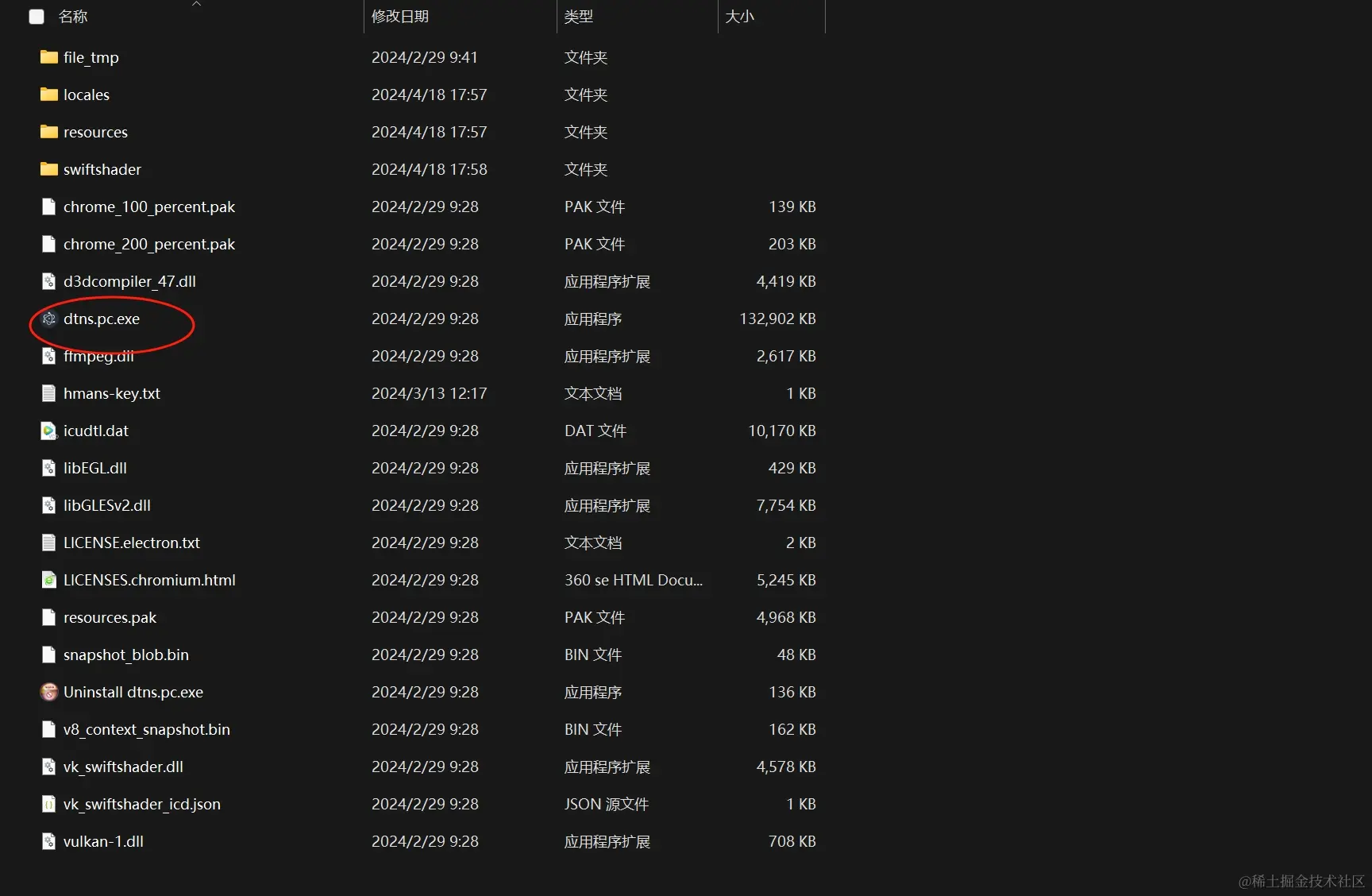Screen dimensions: 1372x896
Task: Select LICENSE.electron.txt
Action: click(131, 543)
